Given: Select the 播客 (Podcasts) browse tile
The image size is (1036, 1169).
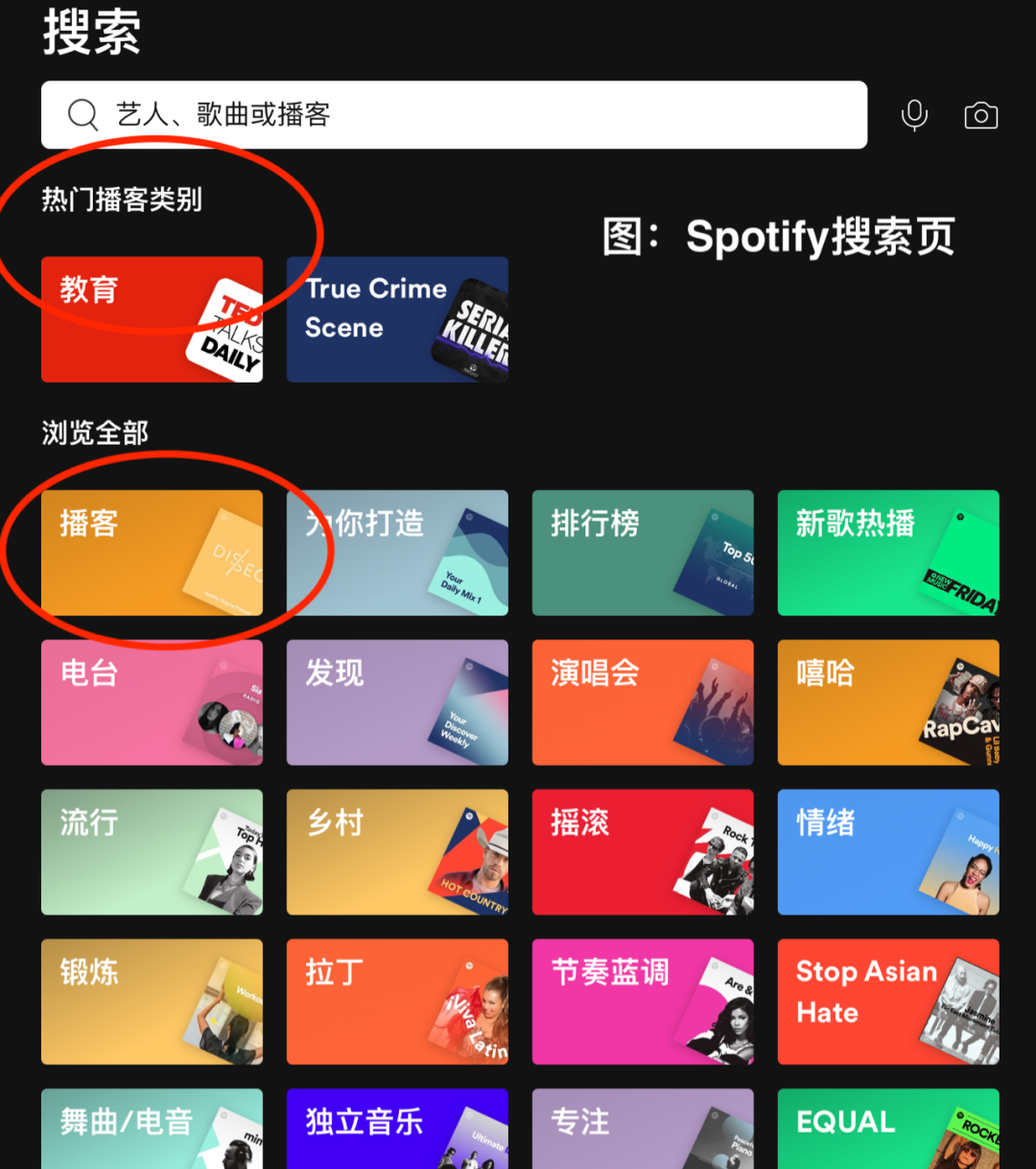Looking at the screenshot, I should pyautogui.click(x=152, y=553).
